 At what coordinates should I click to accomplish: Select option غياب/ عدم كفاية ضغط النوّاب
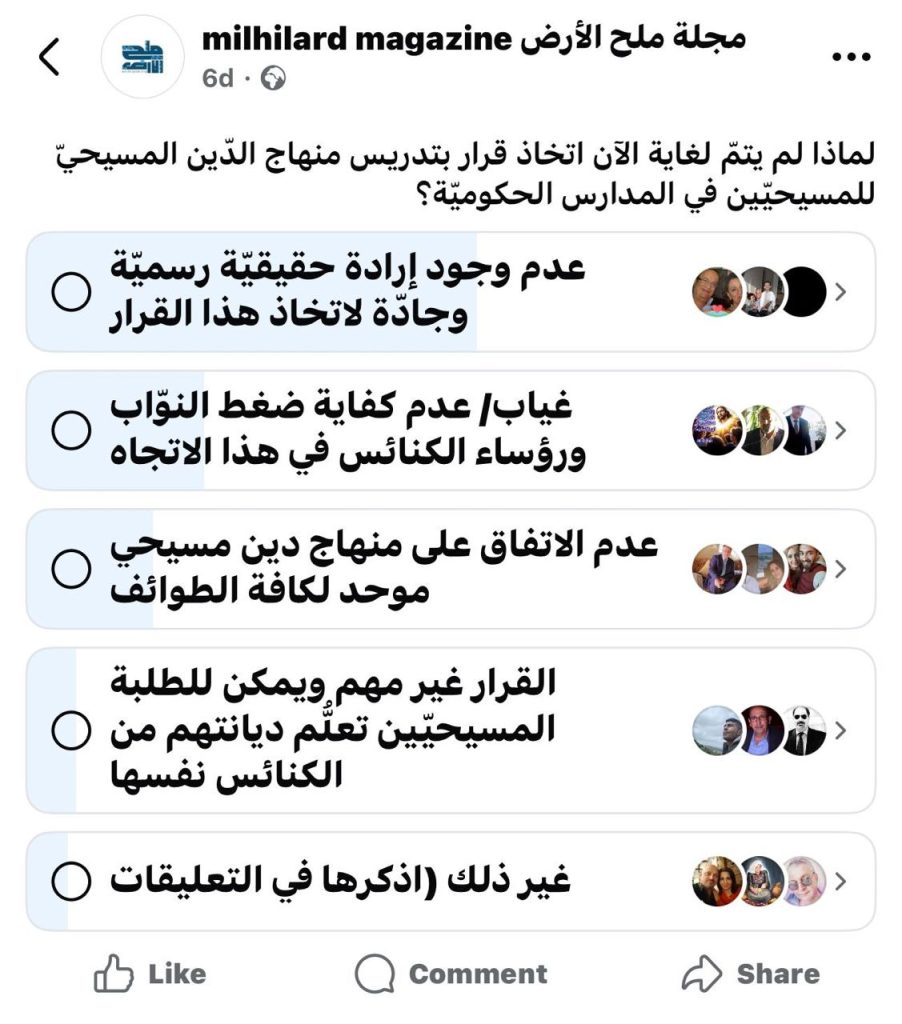[x=71, y=430]
